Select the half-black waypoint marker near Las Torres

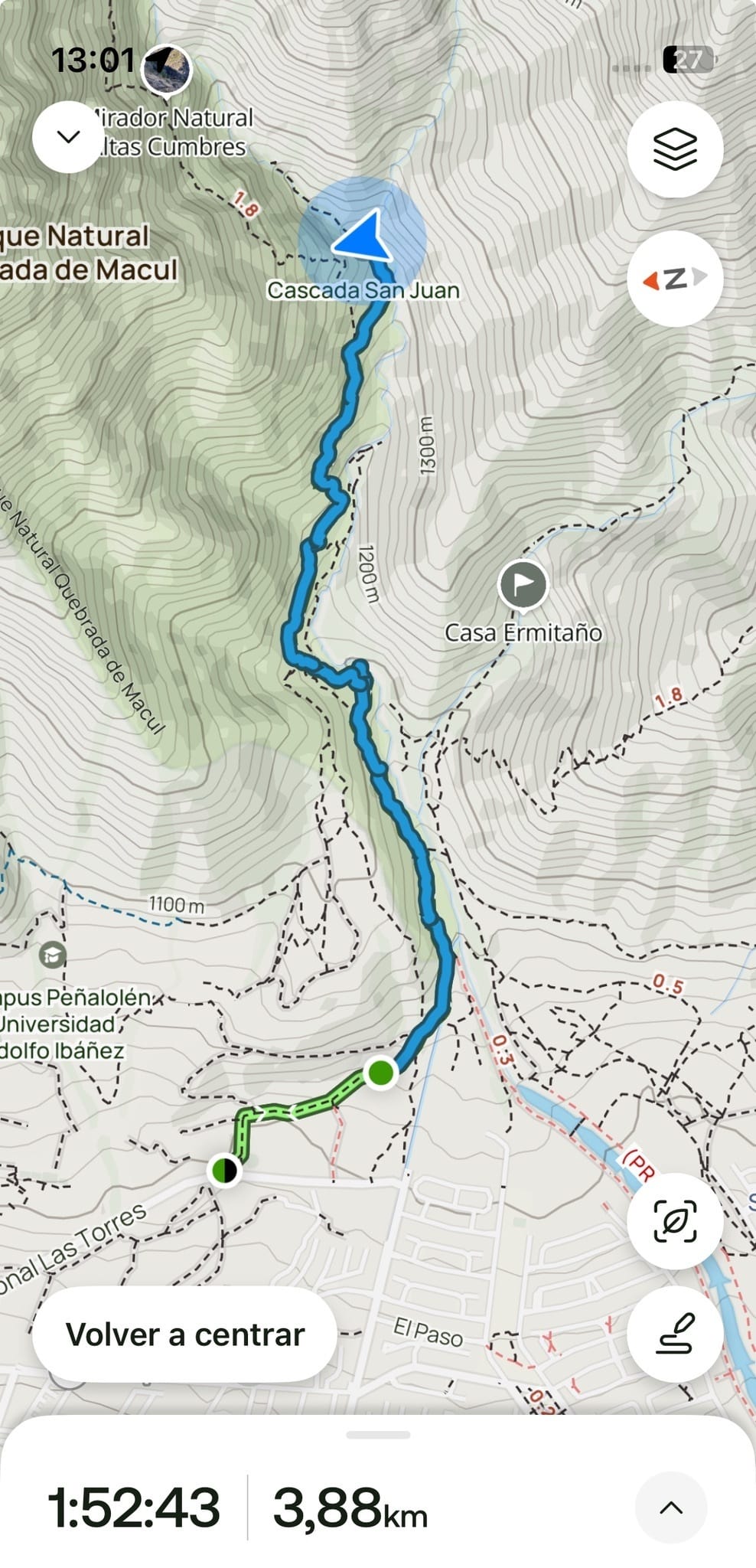(224, 1170)
